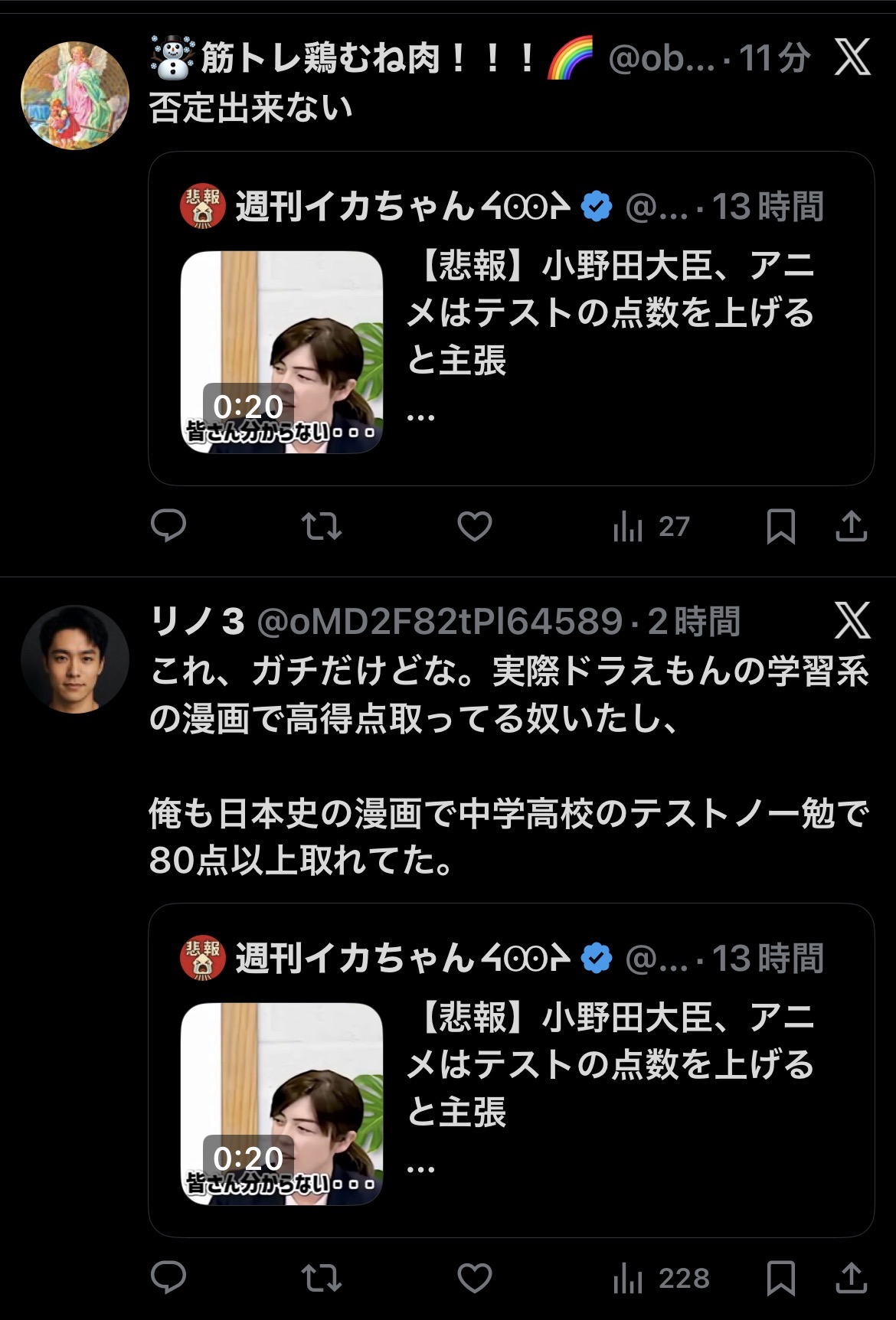Open 筋トレ鶏むね肉's profile avatar

(x=74, y=96)
